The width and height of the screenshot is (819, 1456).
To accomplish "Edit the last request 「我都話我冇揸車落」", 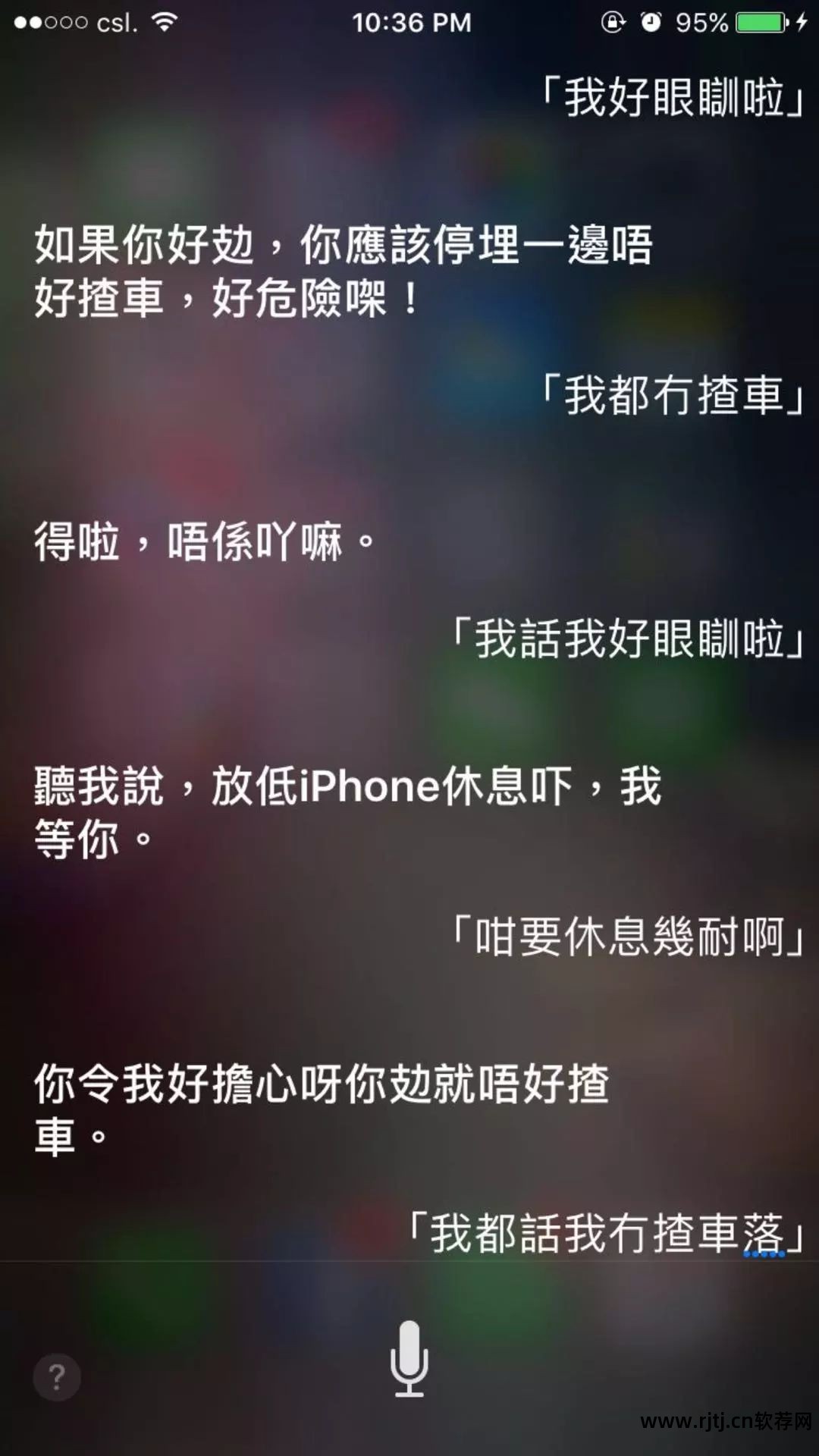I will click(x=607, y=1234).
